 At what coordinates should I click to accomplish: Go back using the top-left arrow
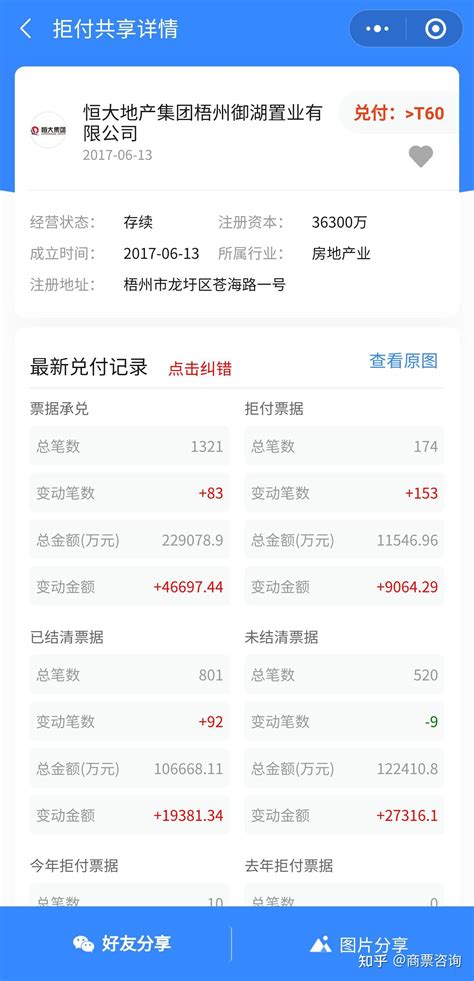point(26,29)
